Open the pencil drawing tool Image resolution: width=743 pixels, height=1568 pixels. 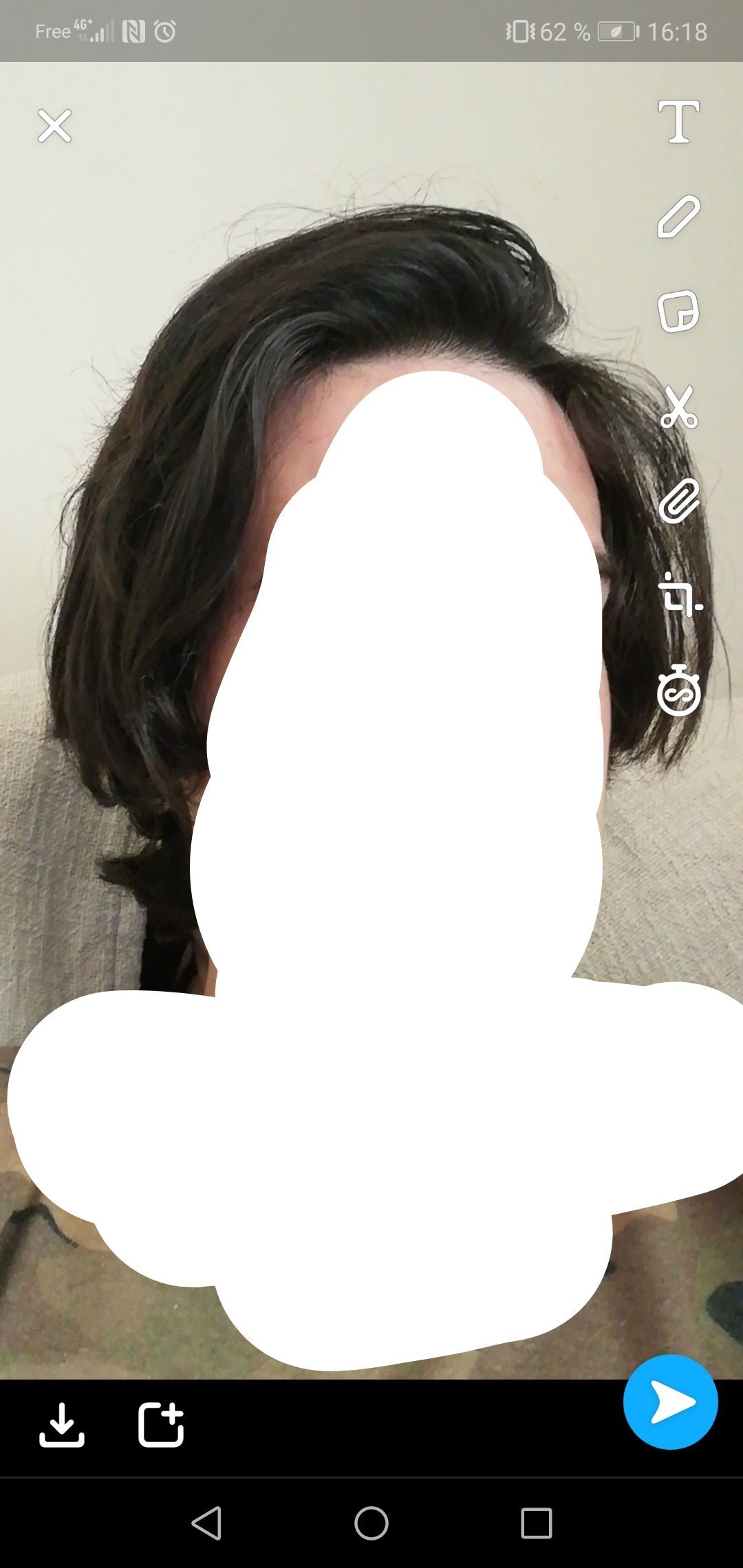tap(678, 217)
